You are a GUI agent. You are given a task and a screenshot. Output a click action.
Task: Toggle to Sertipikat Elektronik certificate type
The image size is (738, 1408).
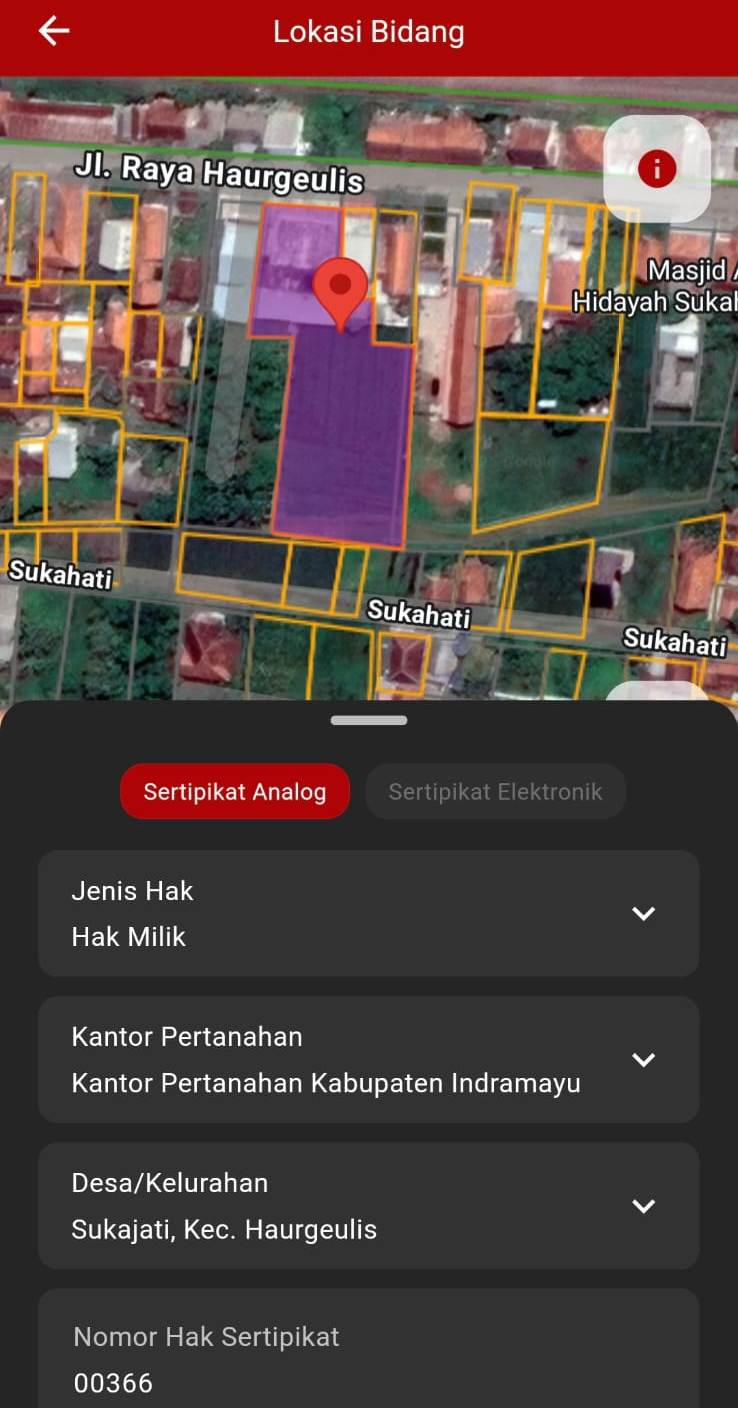[495, 791]
